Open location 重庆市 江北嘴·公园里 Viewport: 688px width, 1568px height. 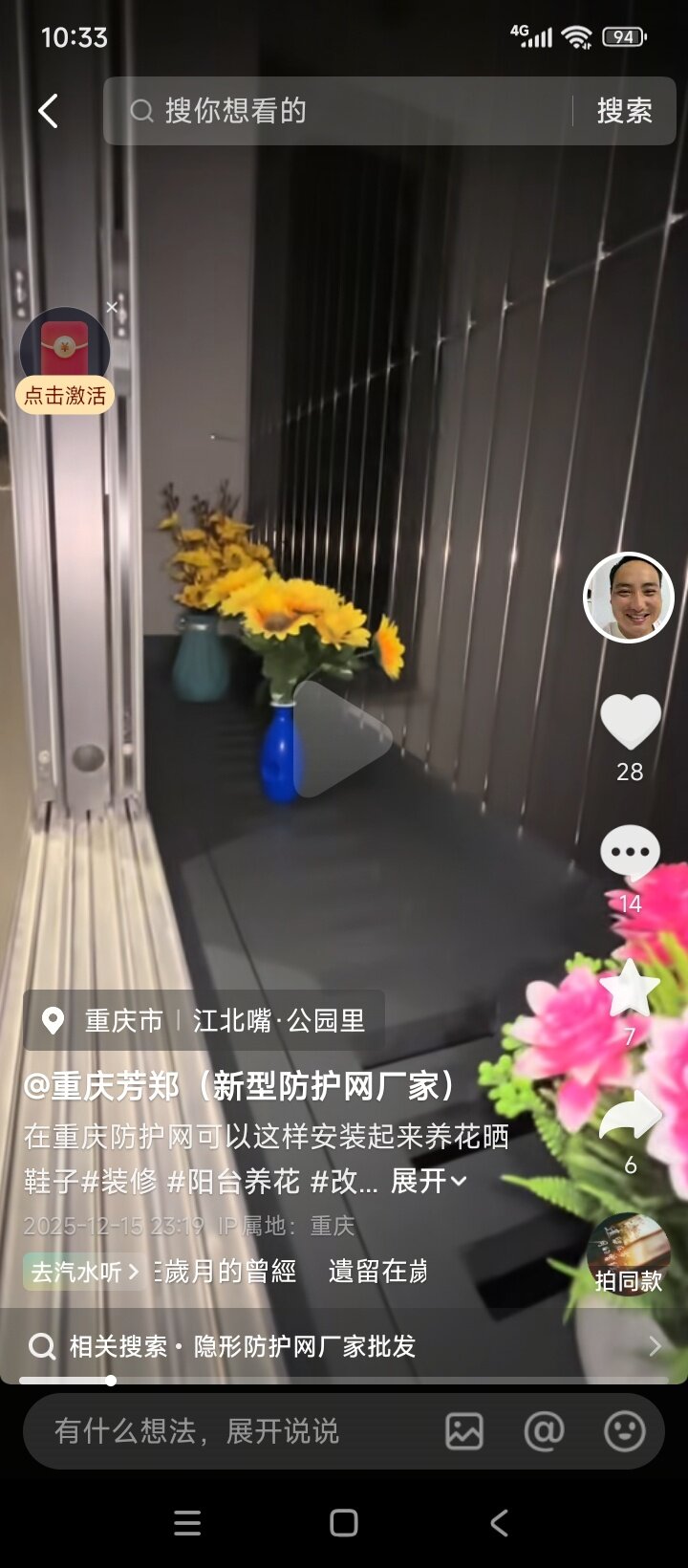pyautogui.click(x=204, y=1020)
